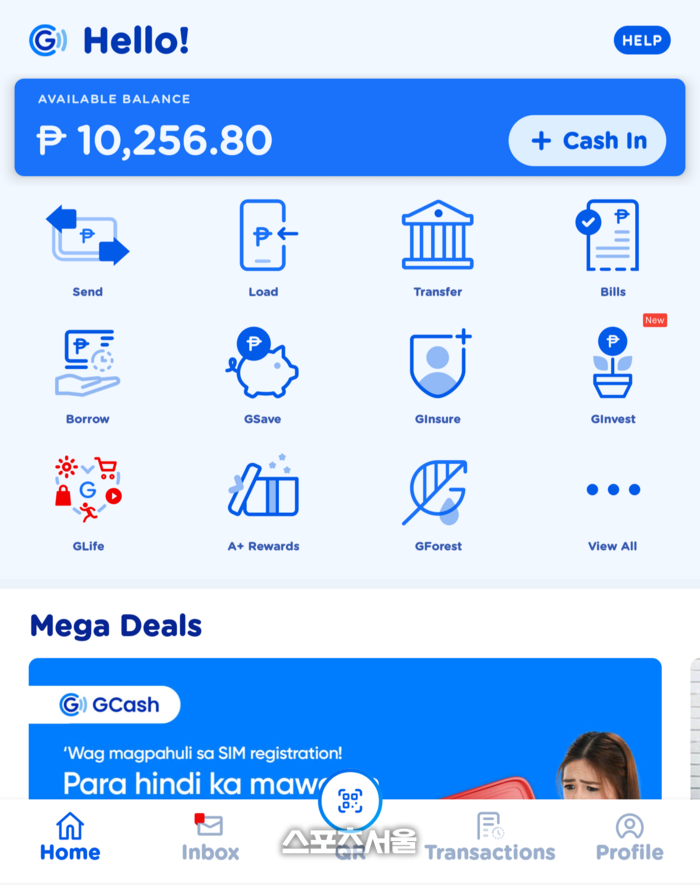
Task: Tap the HELP button
Action: pos(641,41)
